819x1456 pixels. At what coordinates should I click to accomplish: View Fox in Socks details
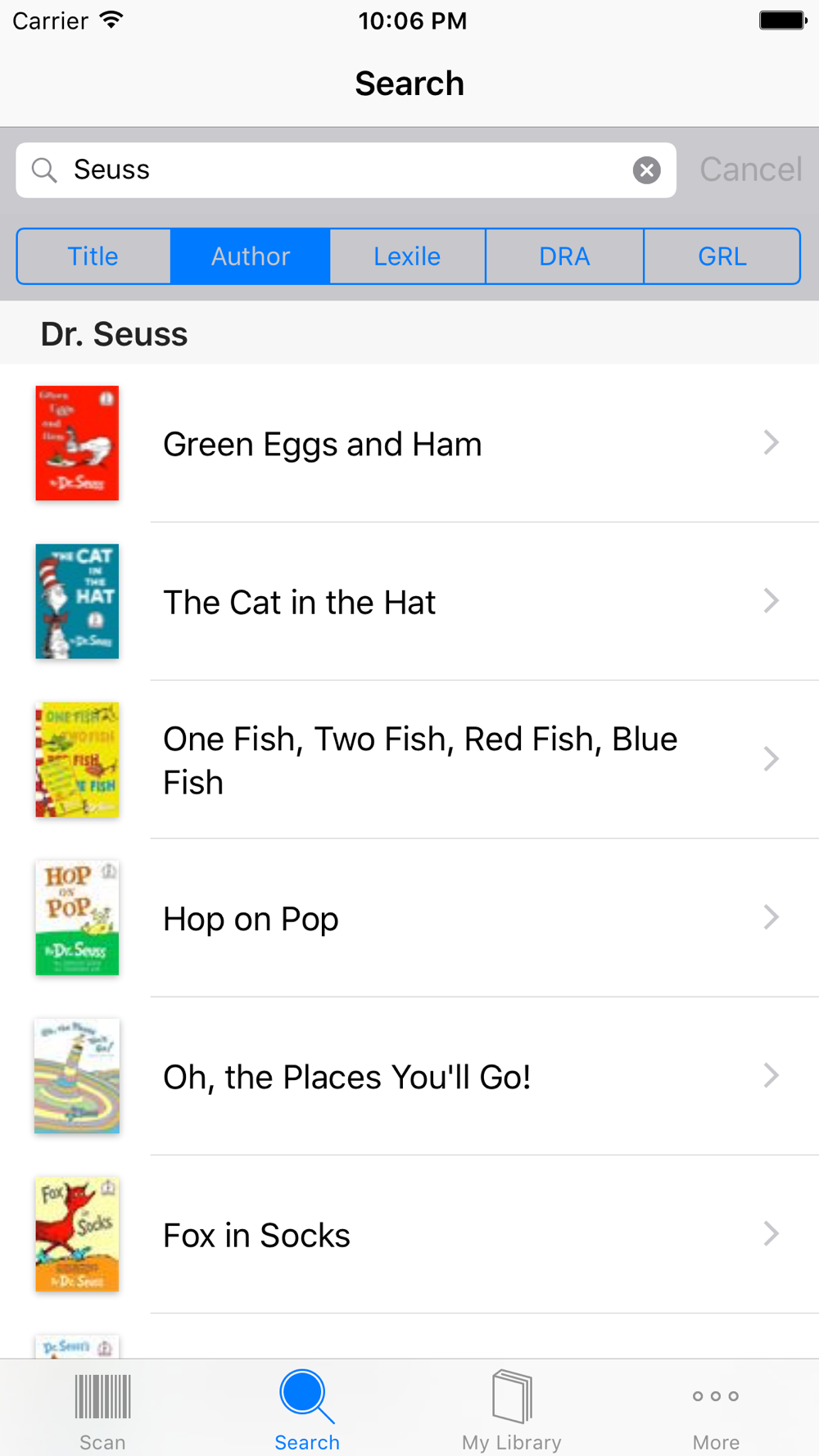(409, 1234)
